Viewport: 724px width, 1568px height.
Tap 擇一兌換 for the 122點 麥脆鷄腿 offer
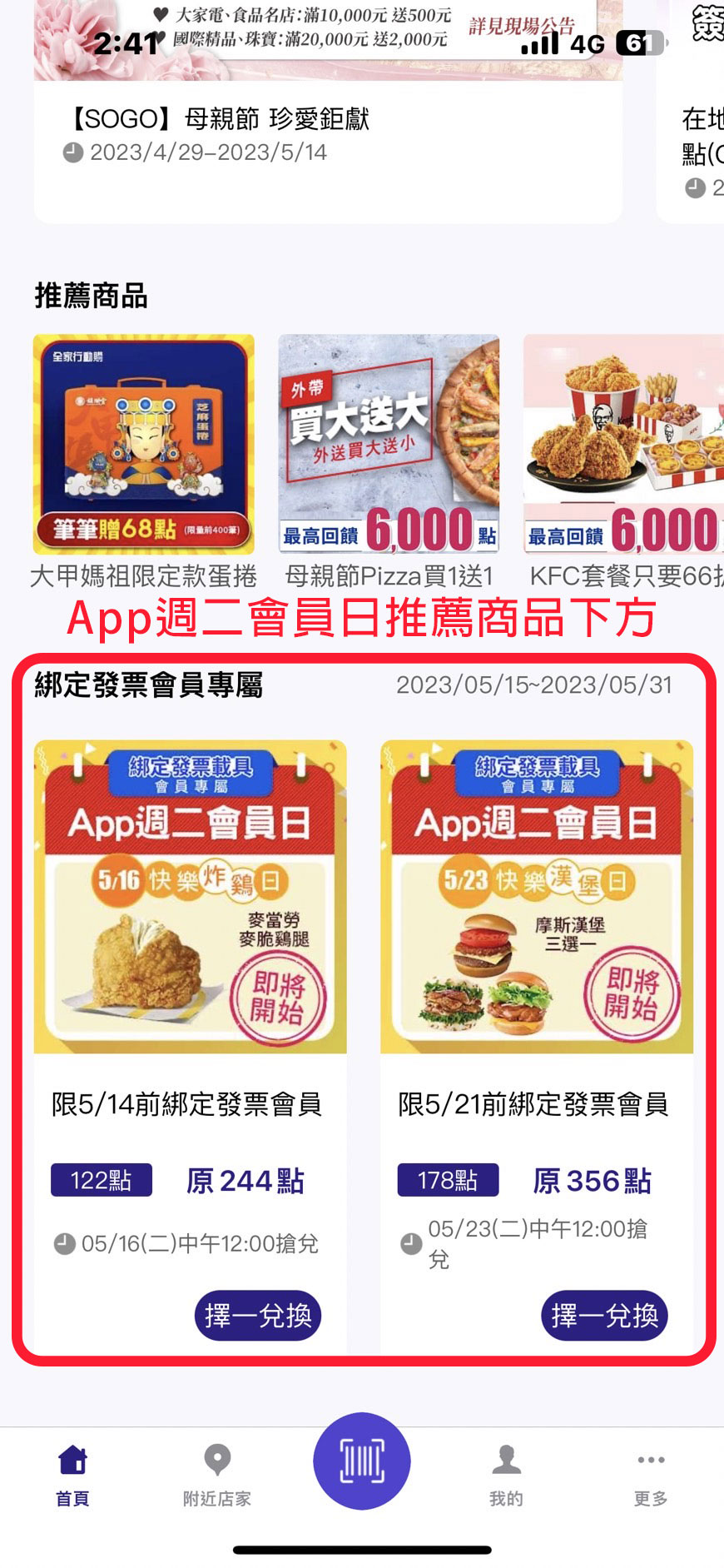[258, 1316]
